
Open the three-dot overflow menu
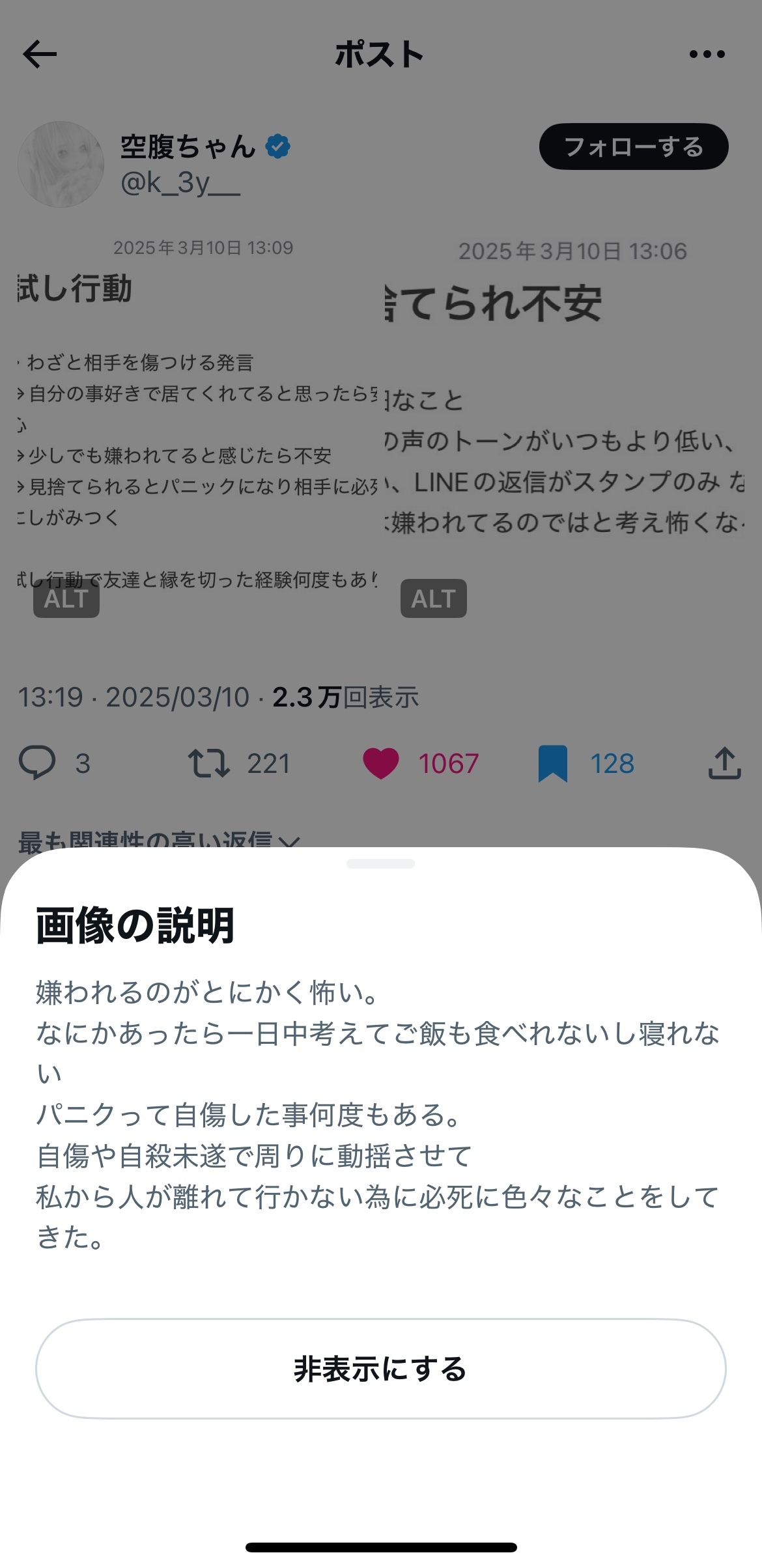(x=707, y=54)
